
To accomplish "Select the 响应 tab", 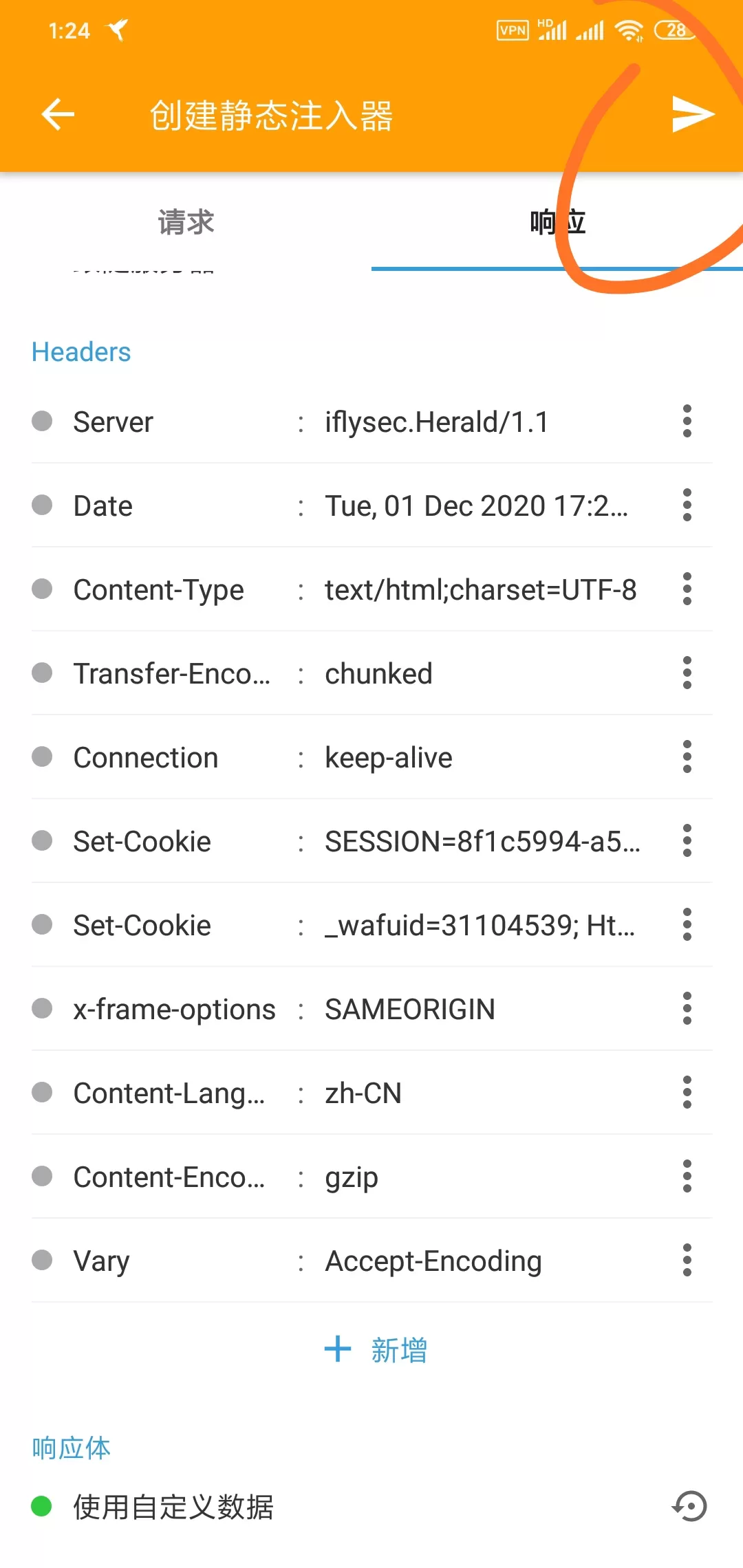I will click(x=557, y=222).
